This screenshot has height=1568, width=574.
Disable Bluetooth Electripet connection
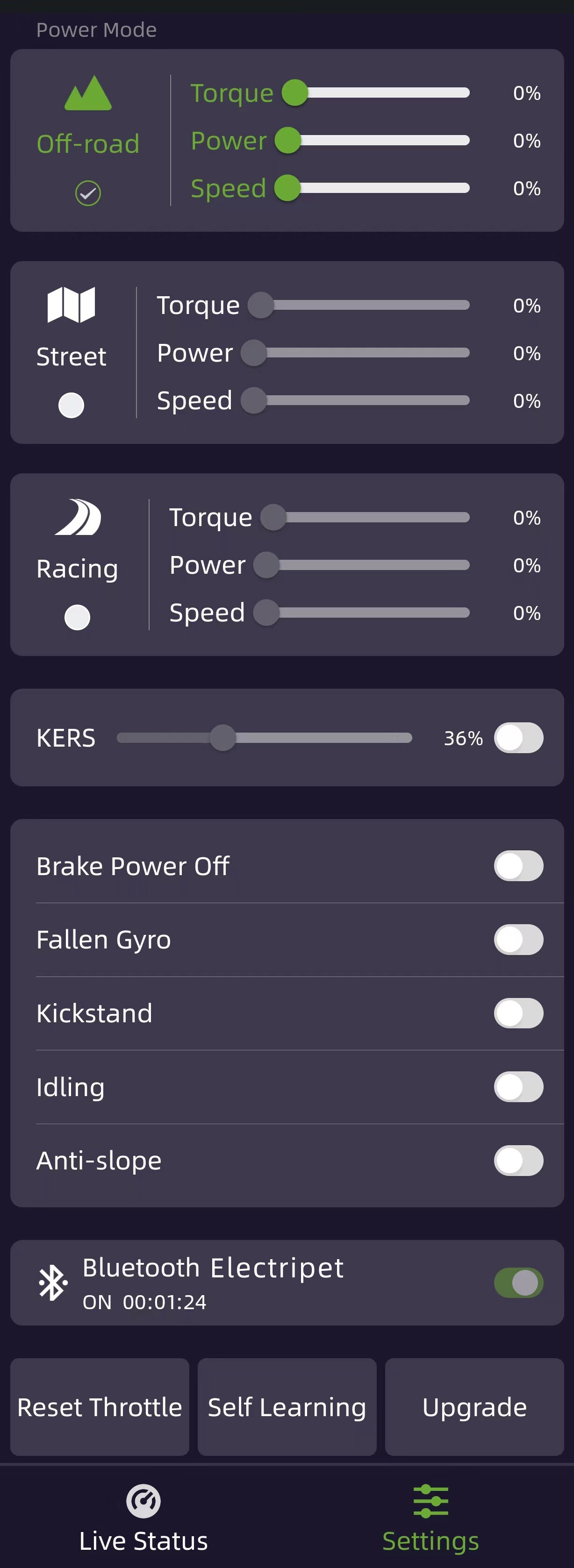click(x=518, y=1283)
